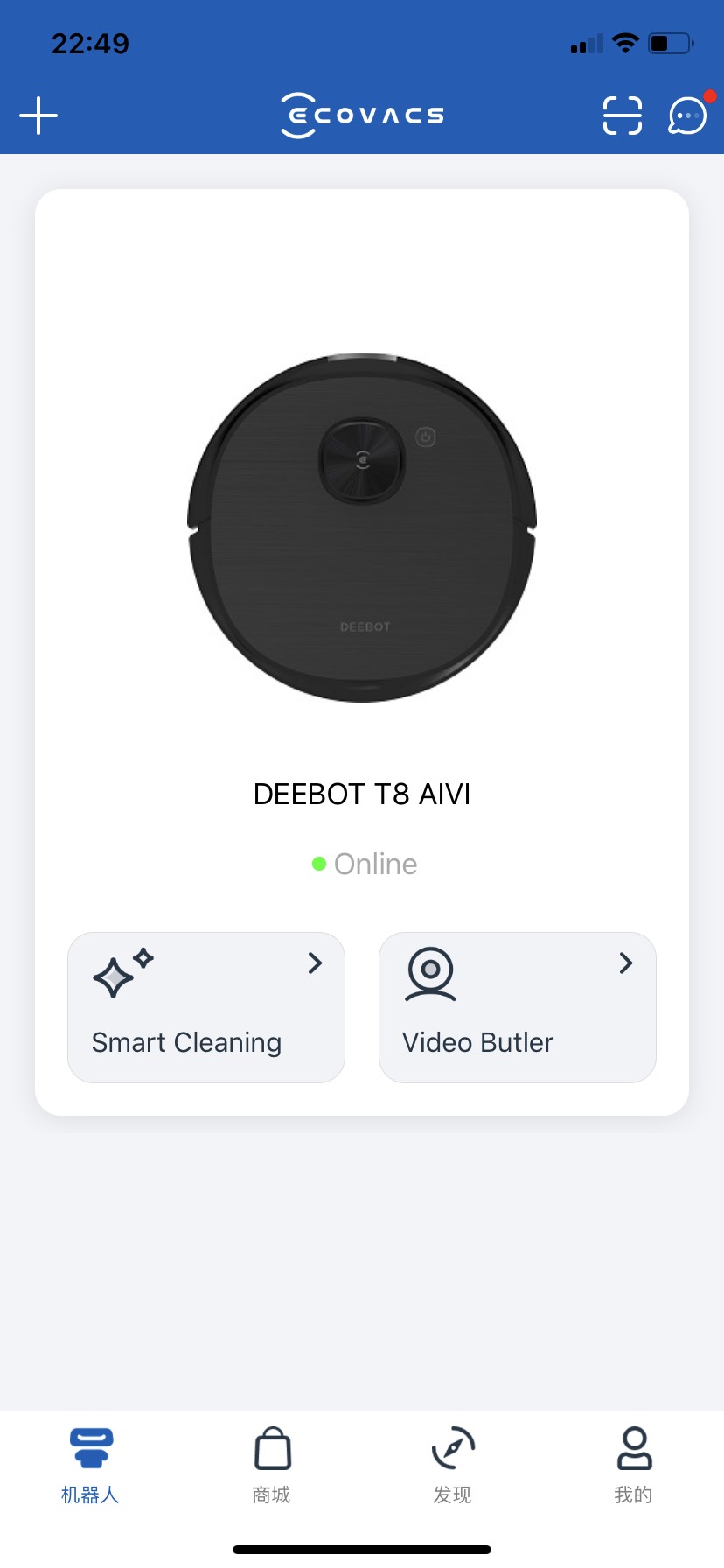Switch to the 发现 discover tab
This screenshot has width=724, height=1568.
pyautogui.click(x=453, y=1465)
